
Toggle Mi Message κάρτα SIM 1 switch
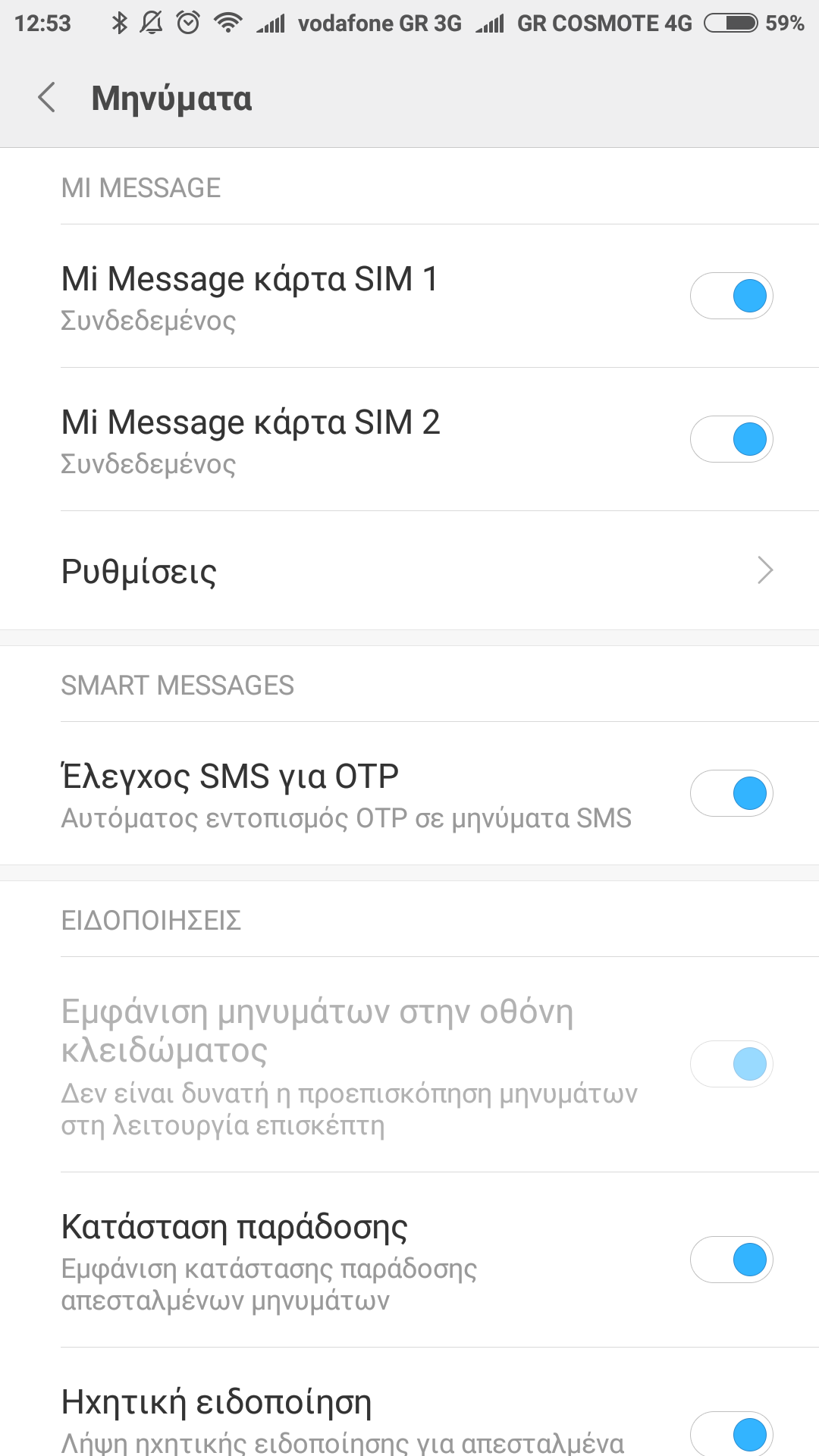pyautogui.click(x=731, y=296)
